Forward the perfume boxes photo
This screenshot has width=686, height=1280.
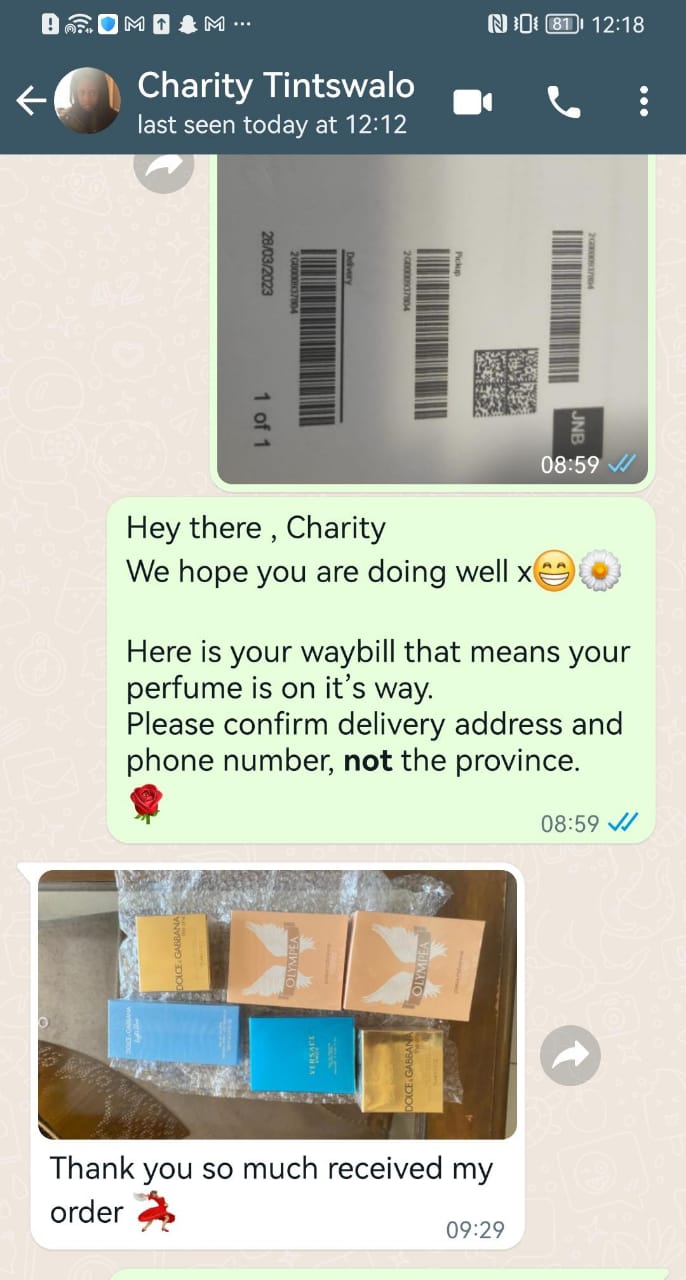coord(570,1054)
